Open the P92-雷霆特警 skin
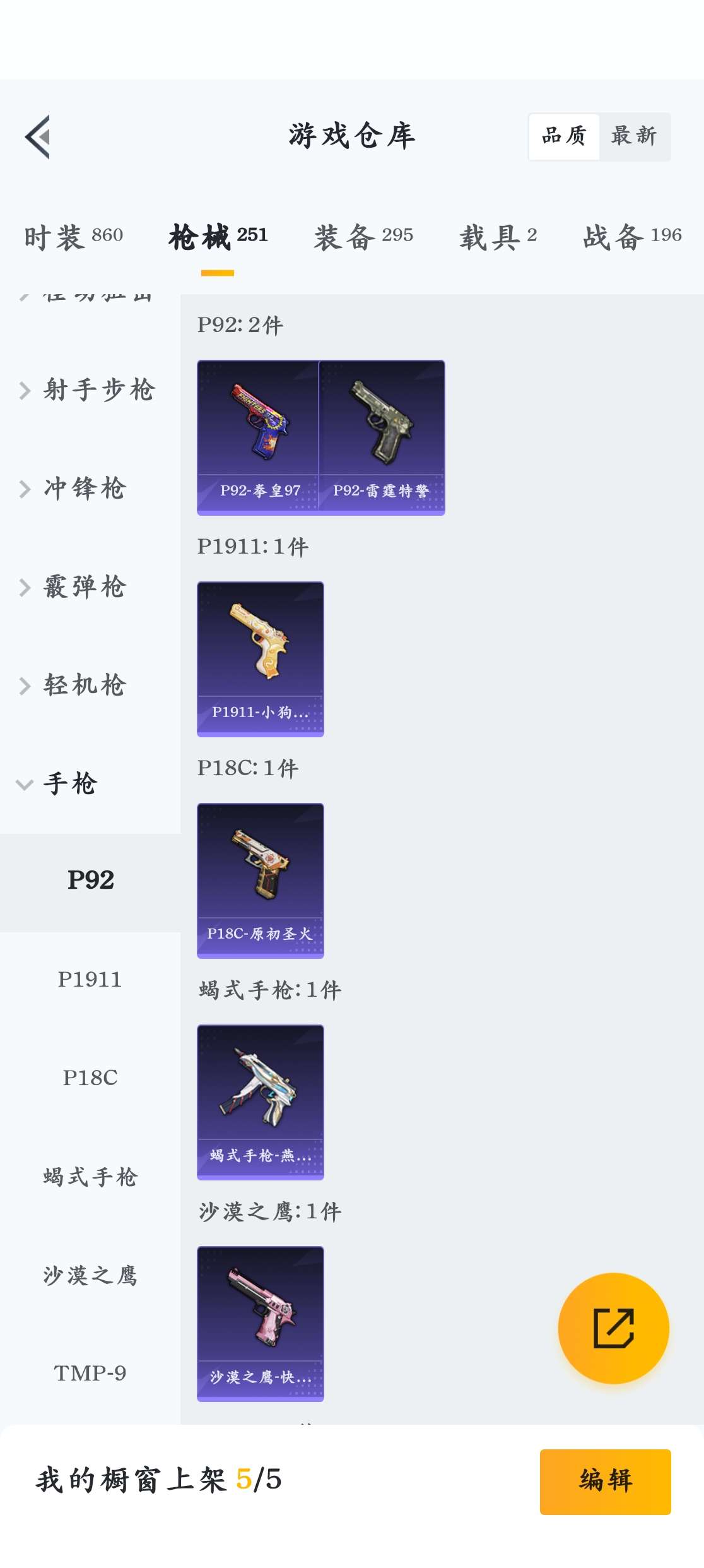Viewport: 704px width, 1568px height. coord(382,437)
